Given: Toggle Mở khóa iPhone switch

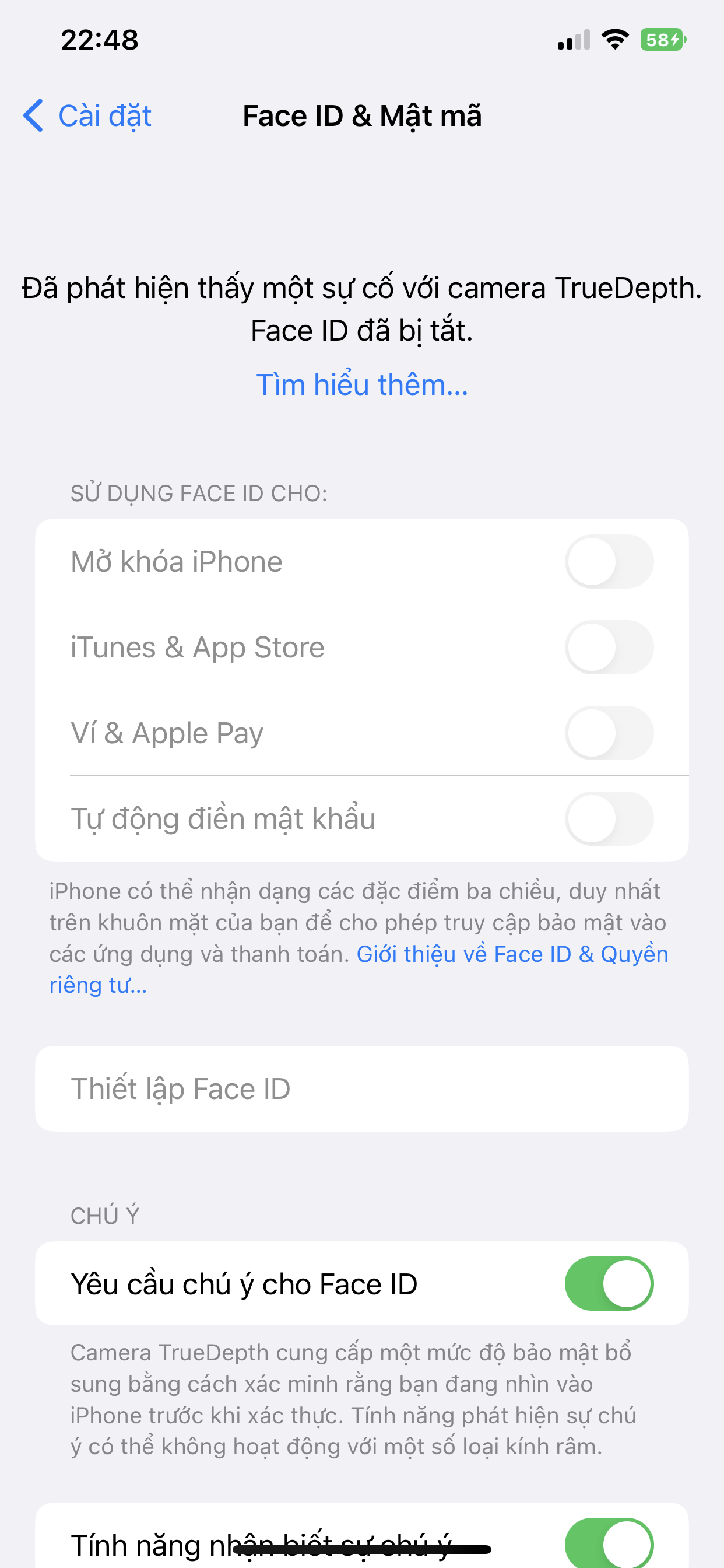Looking at the screenshot, I should (x=609, y=561).
